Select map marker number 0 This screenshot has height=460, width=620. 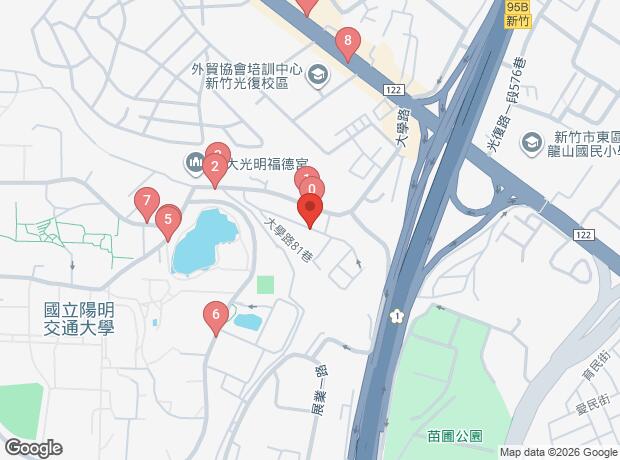tap(312, 189)
